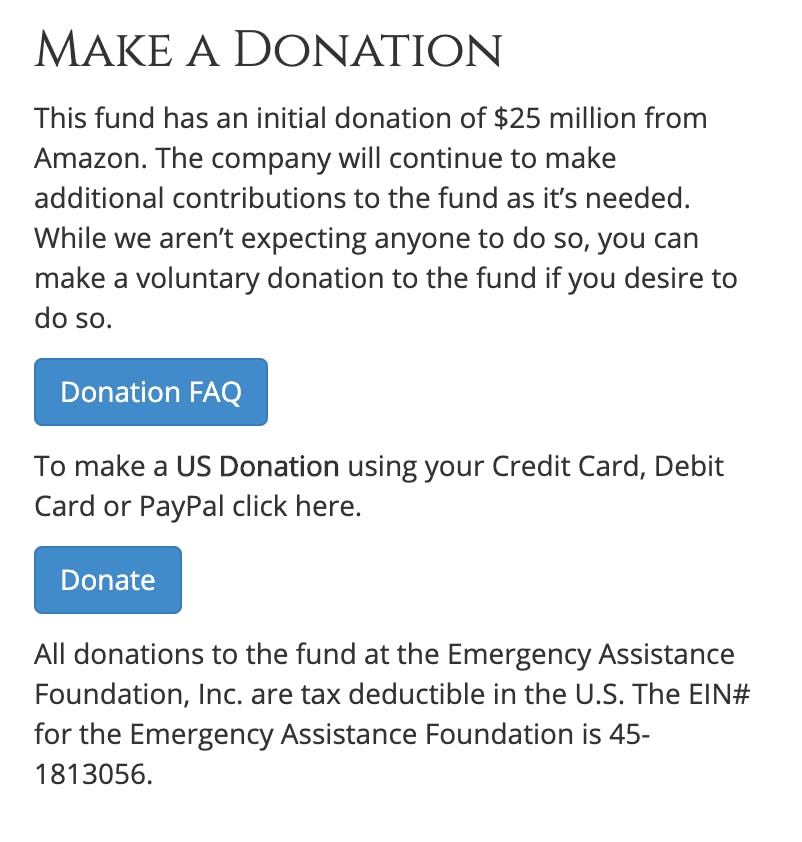Image resolution: width=802 pixels, height=842 pixels.
Task: Open the Donation FAQ button
Action: pos(151,392)
